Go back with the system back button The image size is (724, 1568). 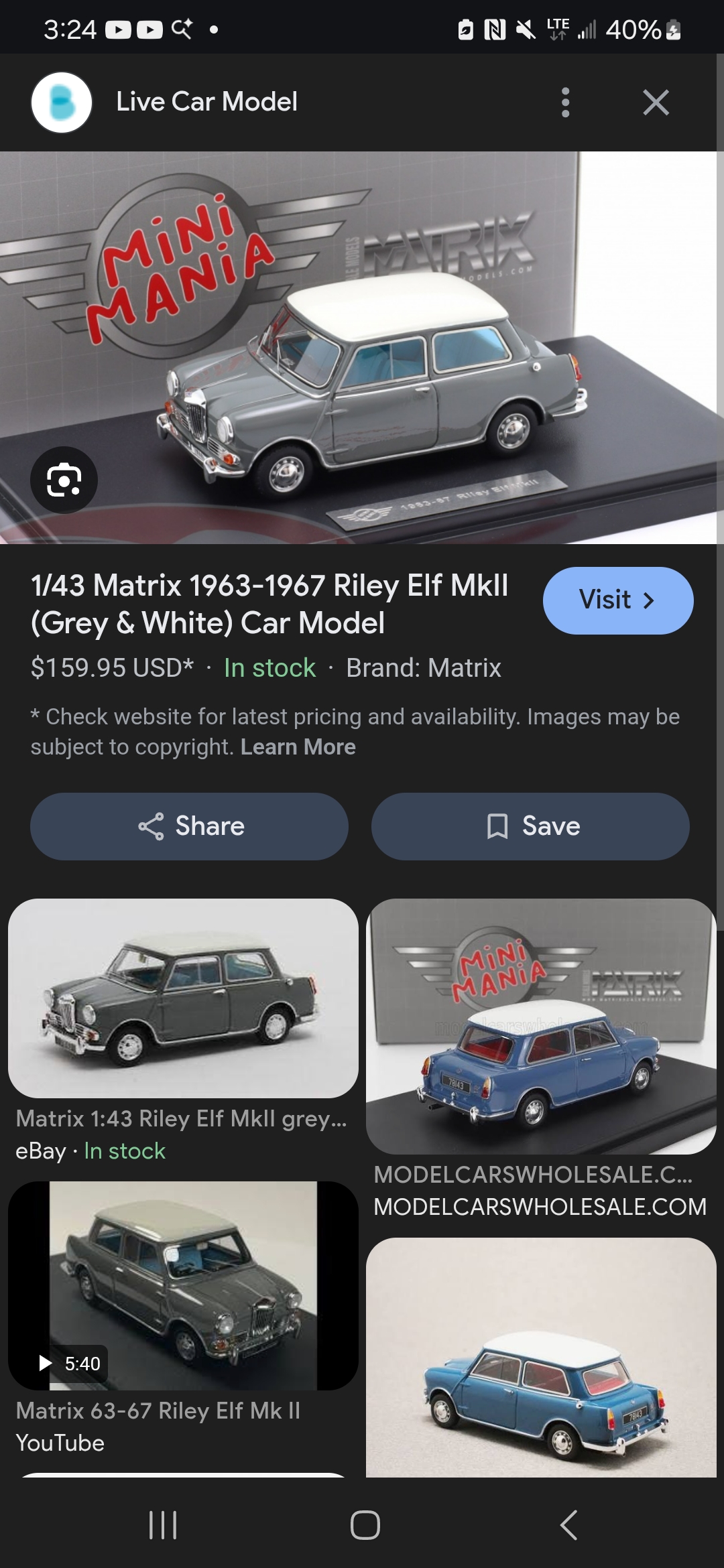pos(568,1525)
